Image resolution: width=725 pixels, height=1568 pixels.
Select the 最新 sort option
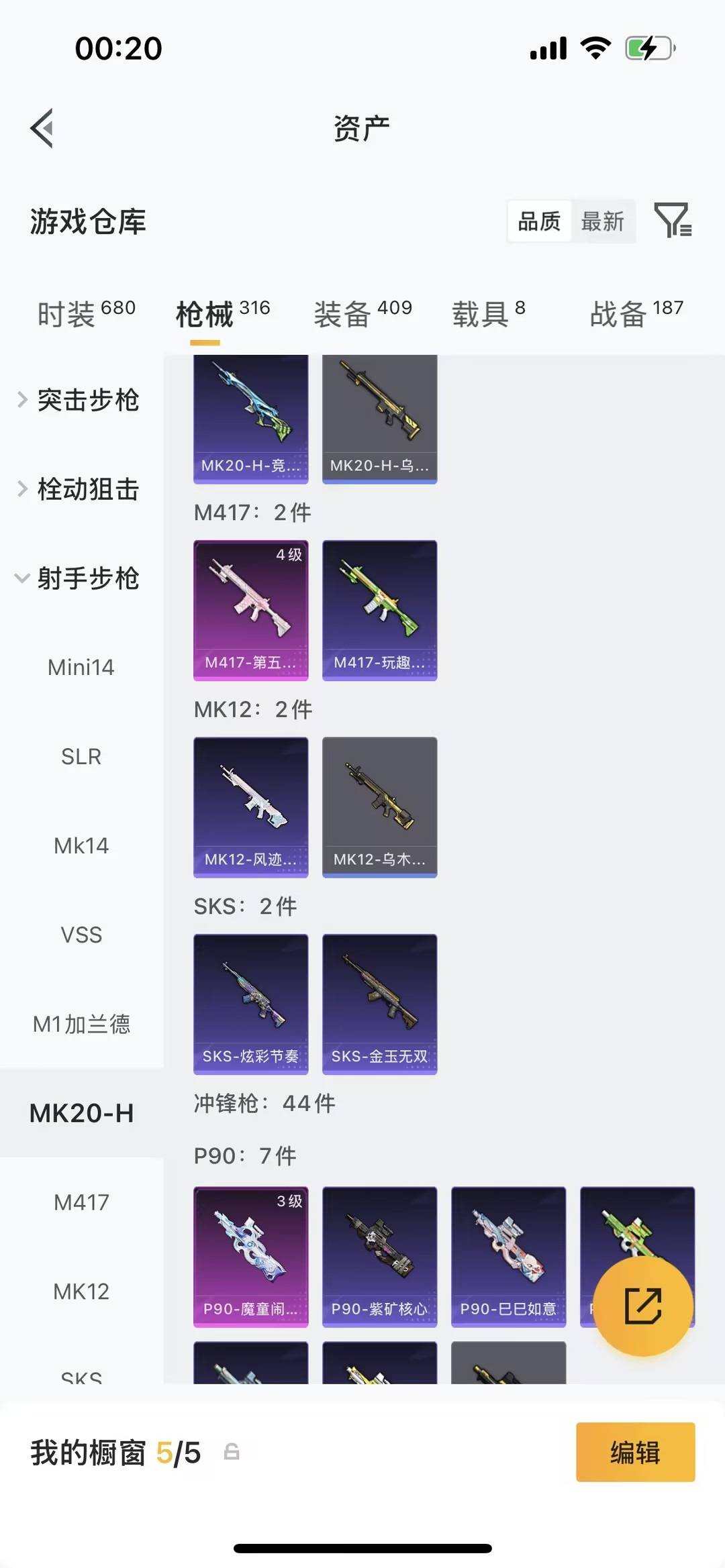[x=603, y=221]
